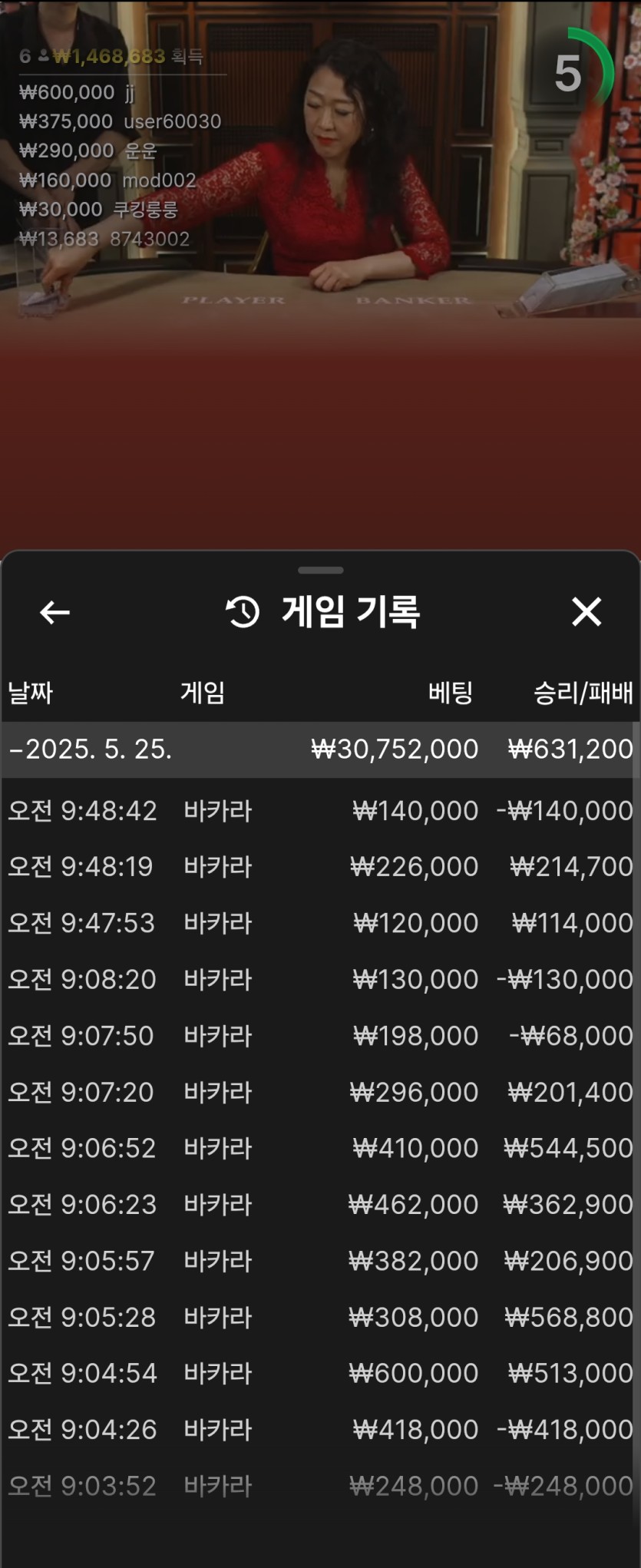Open the 9:03:52 baccarat round
Screen dimensions: 641x1568
point(320,1486)
